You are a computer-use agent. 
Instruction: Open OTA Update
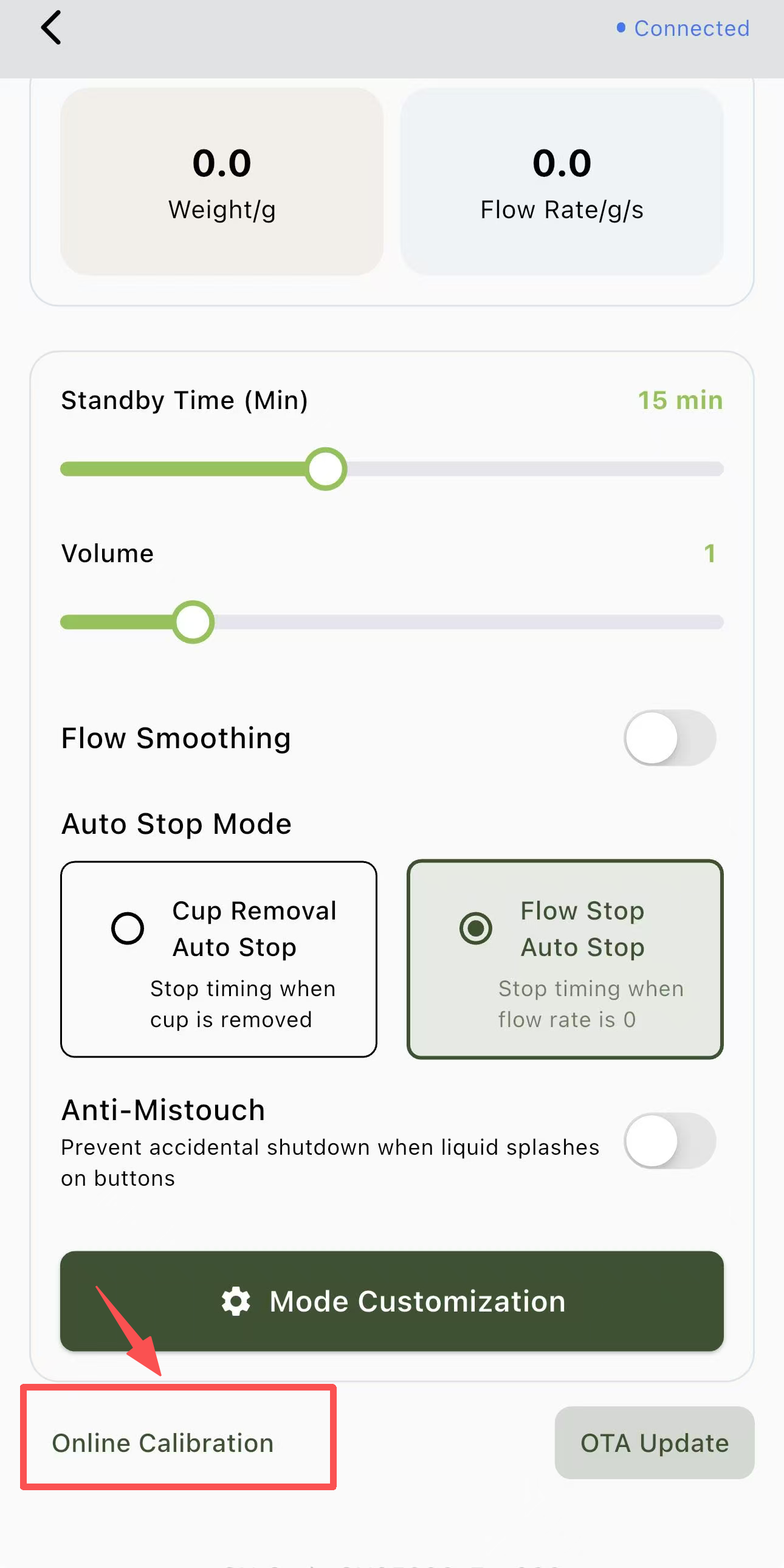[654, 1443]
